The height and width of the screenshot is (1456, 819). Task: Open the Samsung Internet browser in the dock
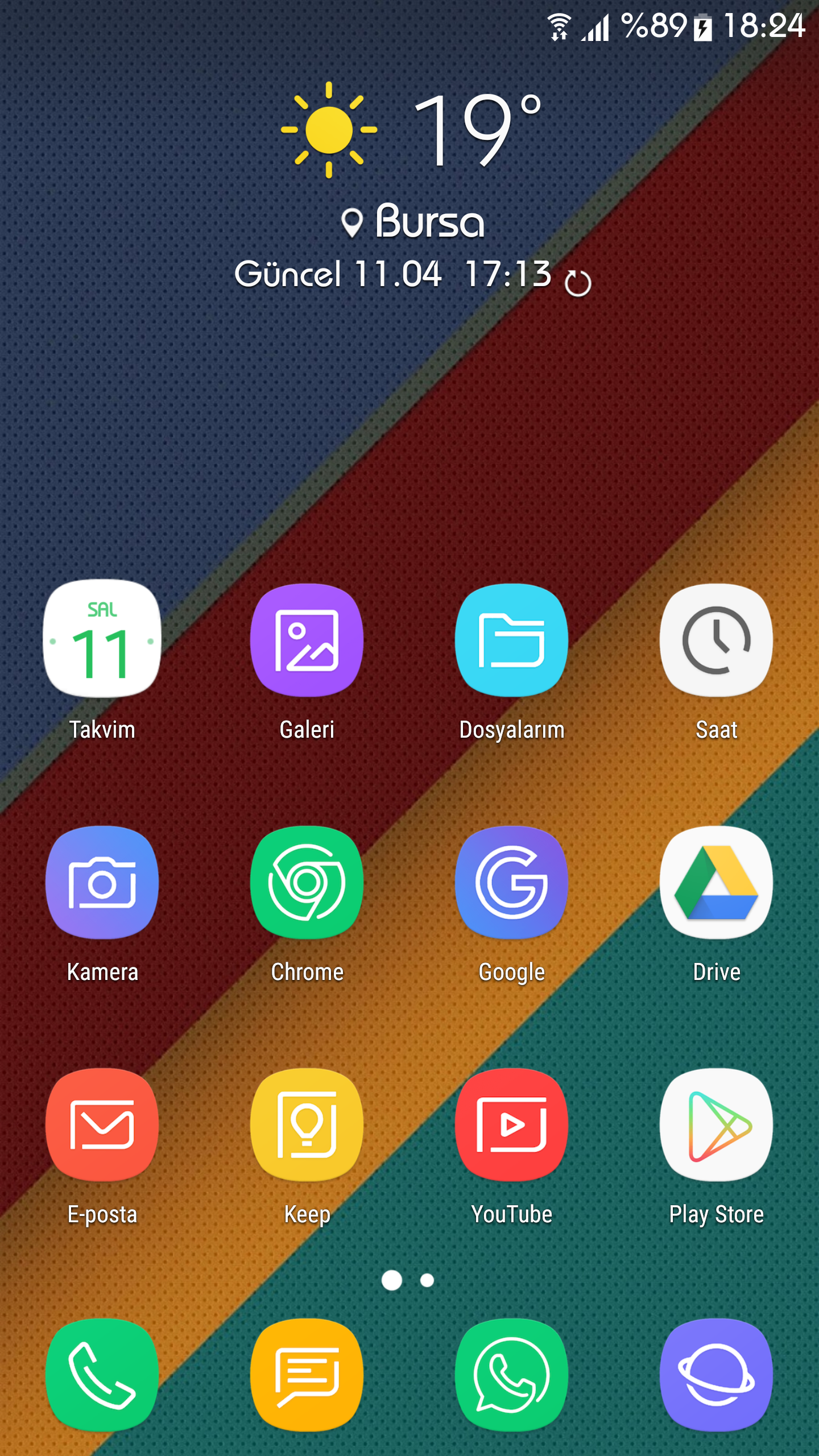[x=717, y=1375]
